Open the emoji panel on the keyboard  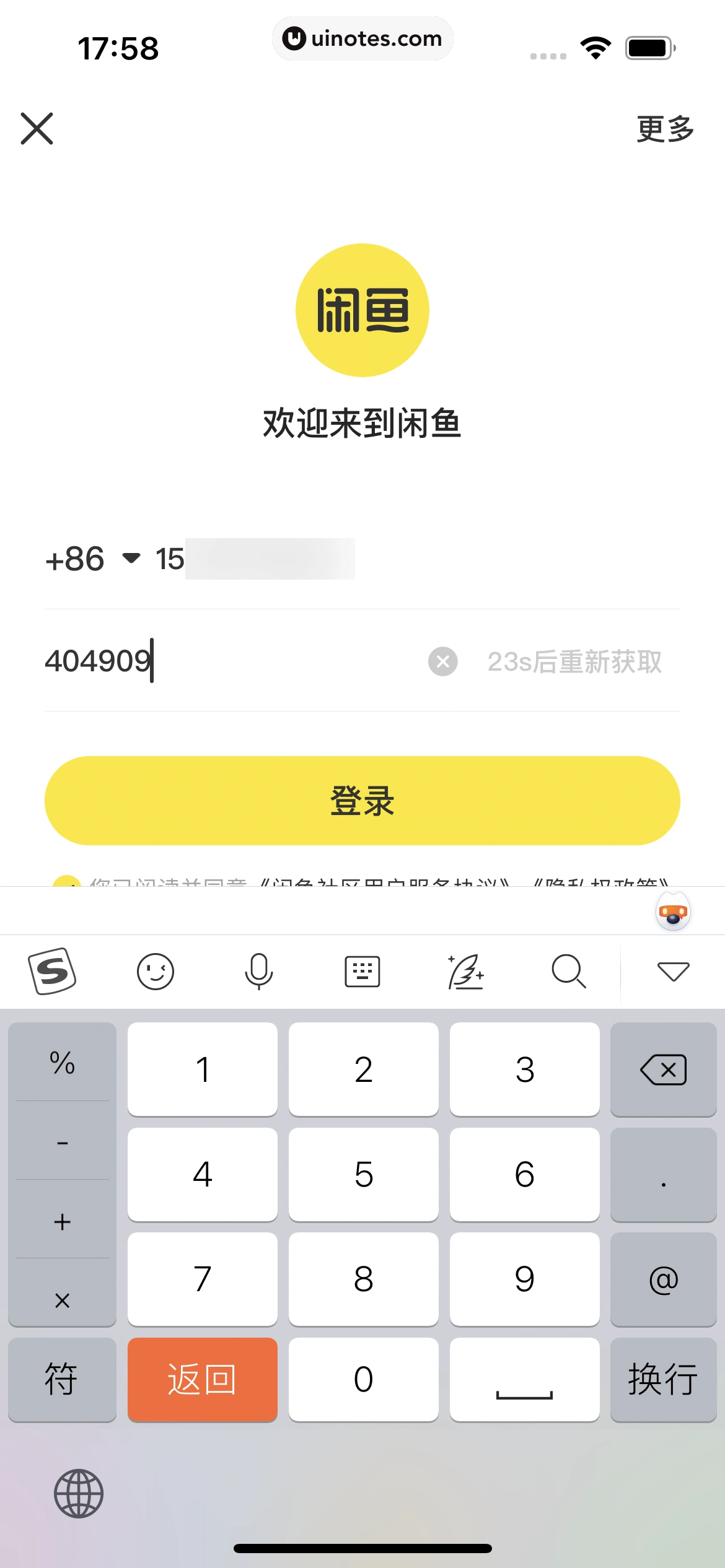tap(156, 971)
